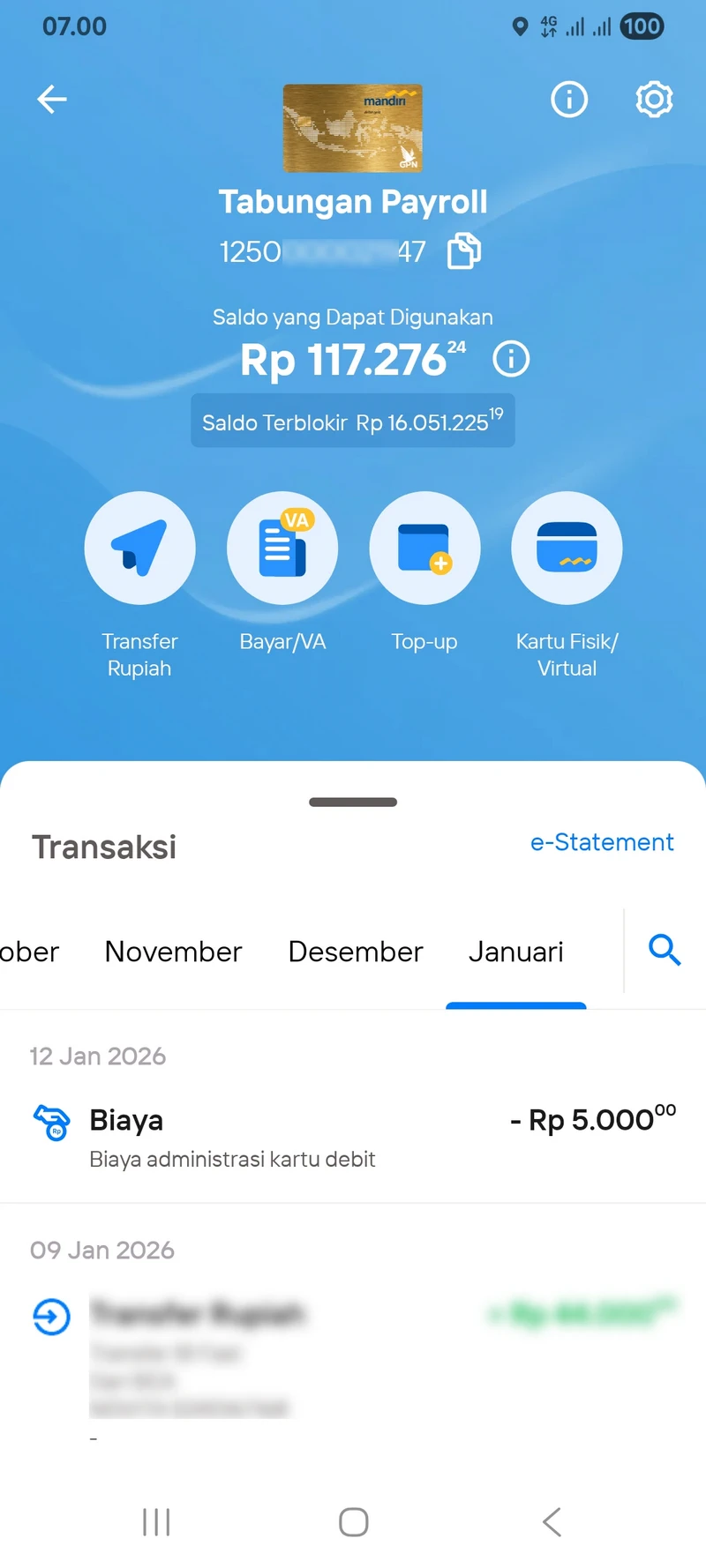Expand the Transaksi sheet via drag handle
This screenshot has width=706, height=1568.
click(x=353, y=802)
